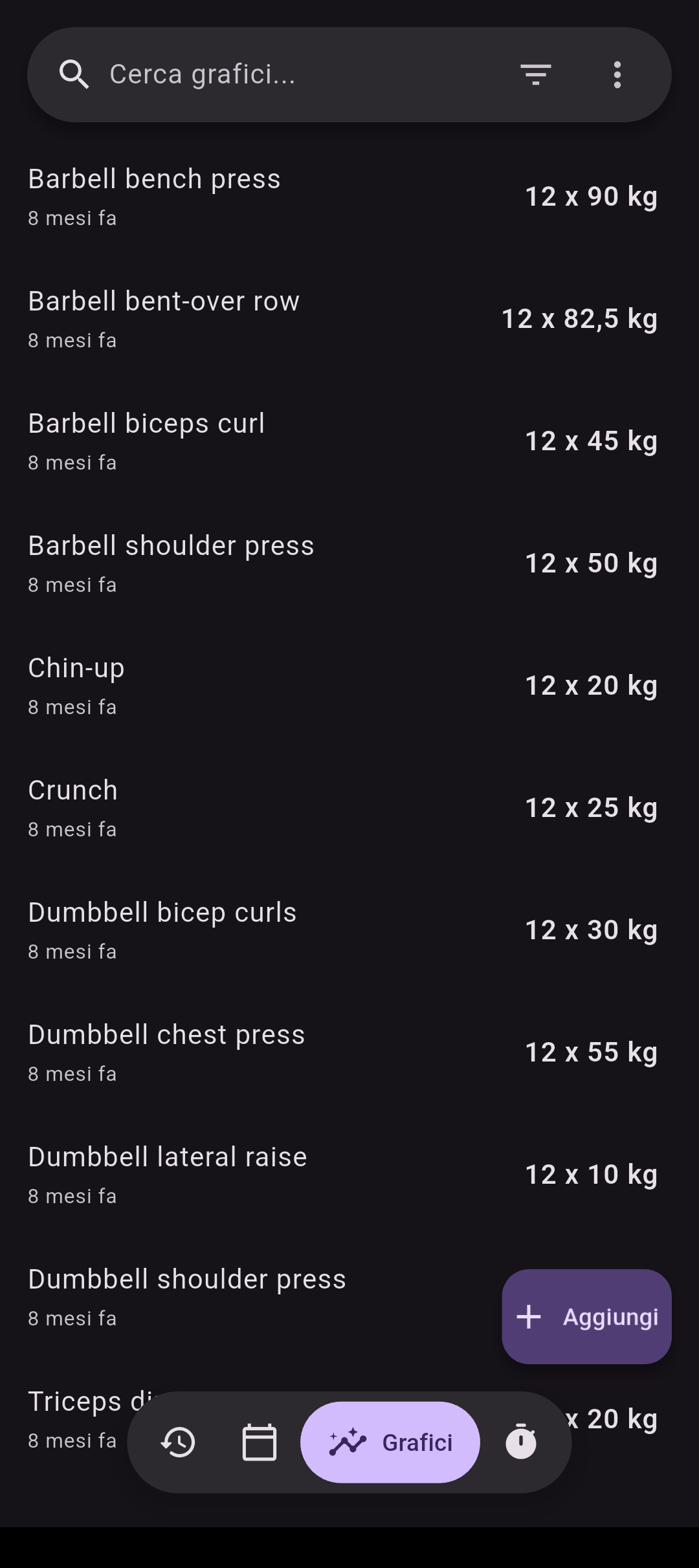Switch to the history tab
699x1568 pixels.
click(178, 1443)
